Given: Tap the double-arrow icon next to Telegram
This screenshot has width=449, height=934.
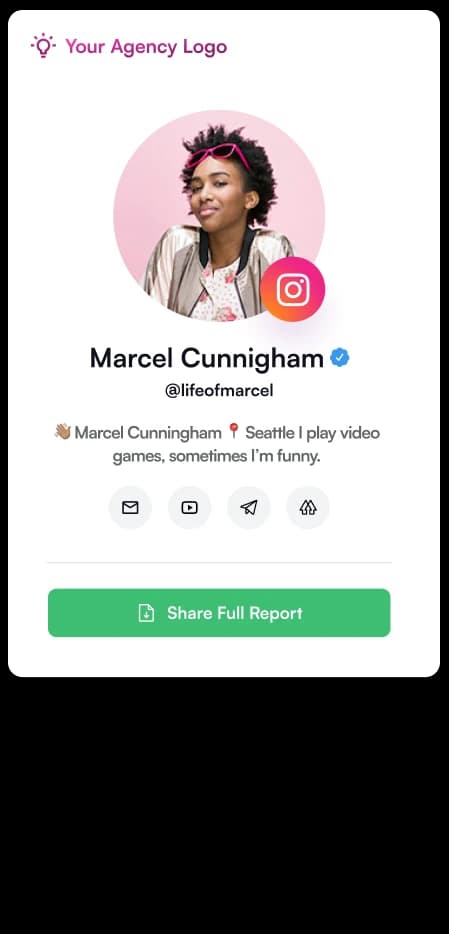Looking at the screenshot, I should 308,508.
